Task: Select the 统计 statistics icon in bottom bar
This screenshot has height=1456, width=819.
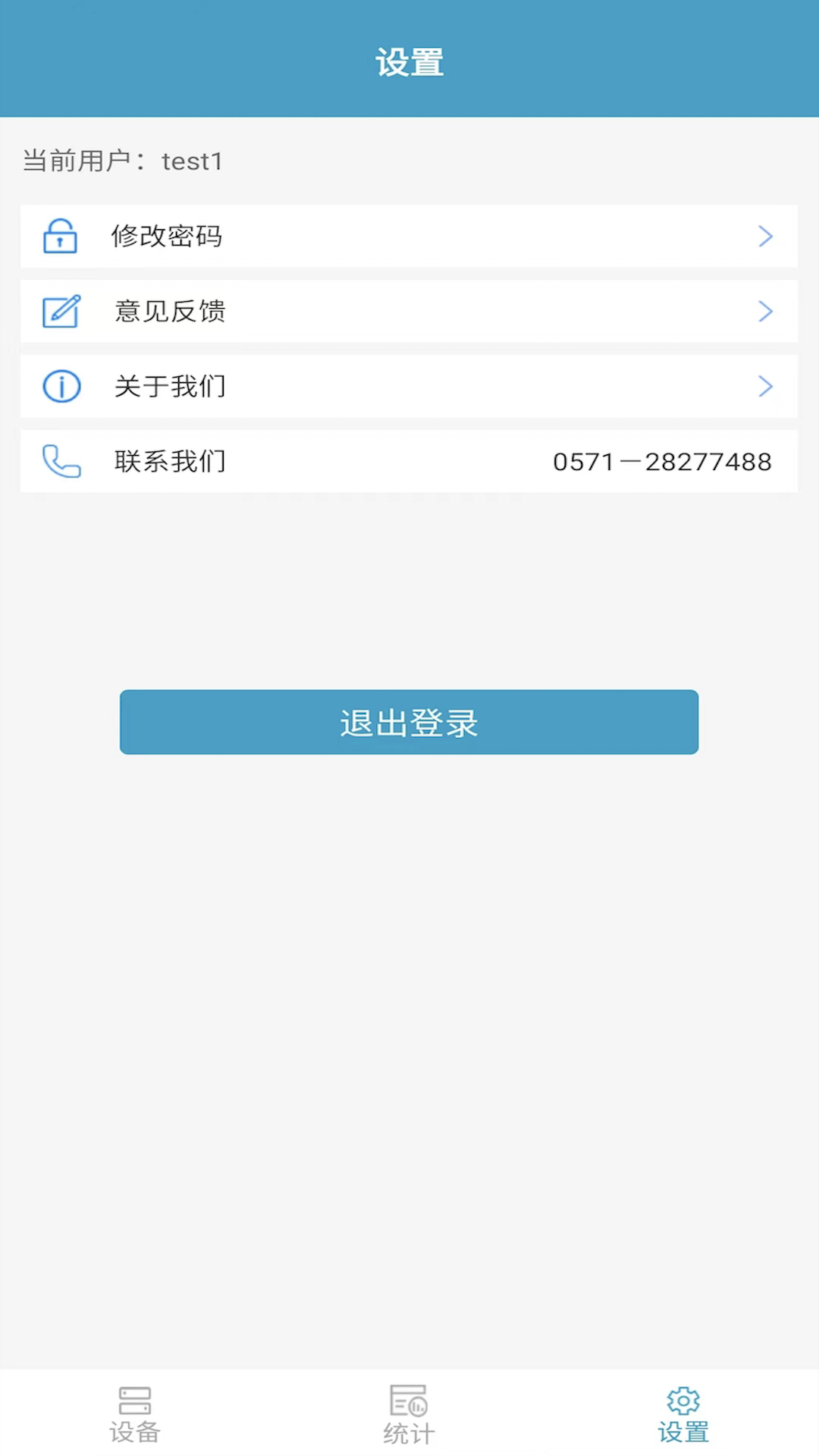Action: (x=407, y=1409)
